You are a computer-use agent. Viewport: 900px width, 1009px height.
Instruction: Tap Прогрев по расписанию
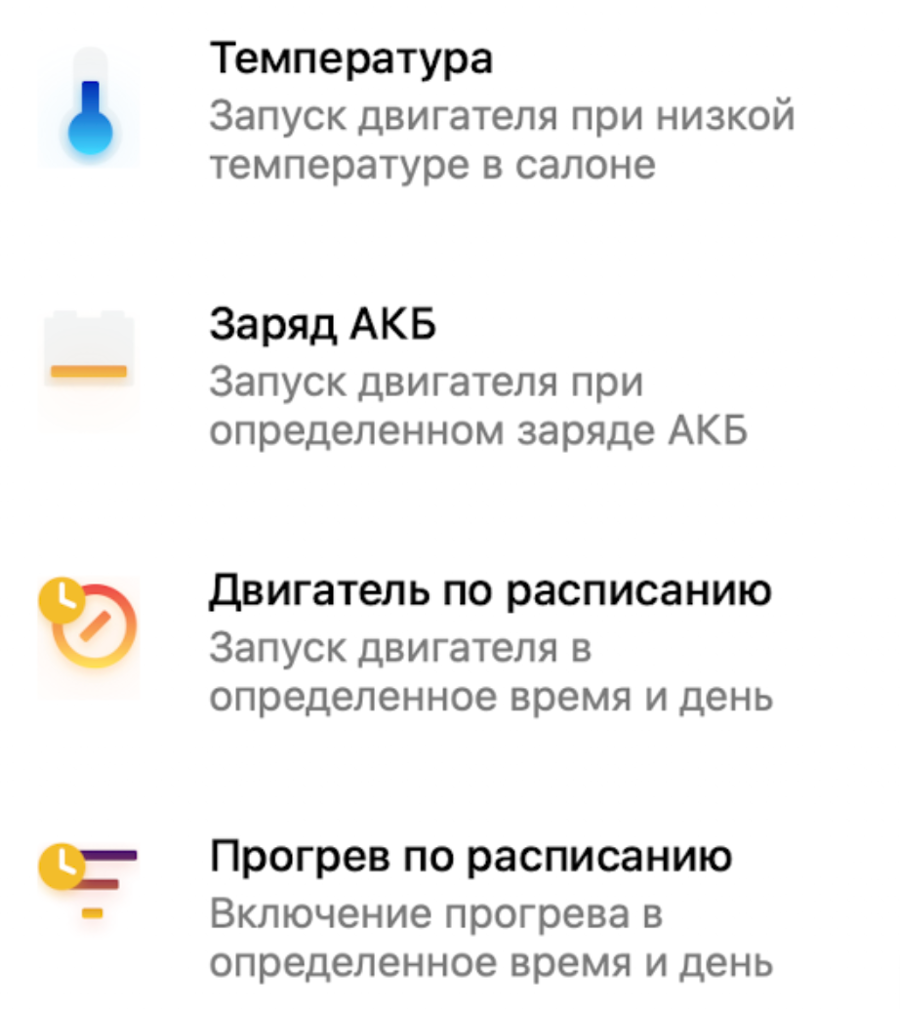tap(470, 857)
